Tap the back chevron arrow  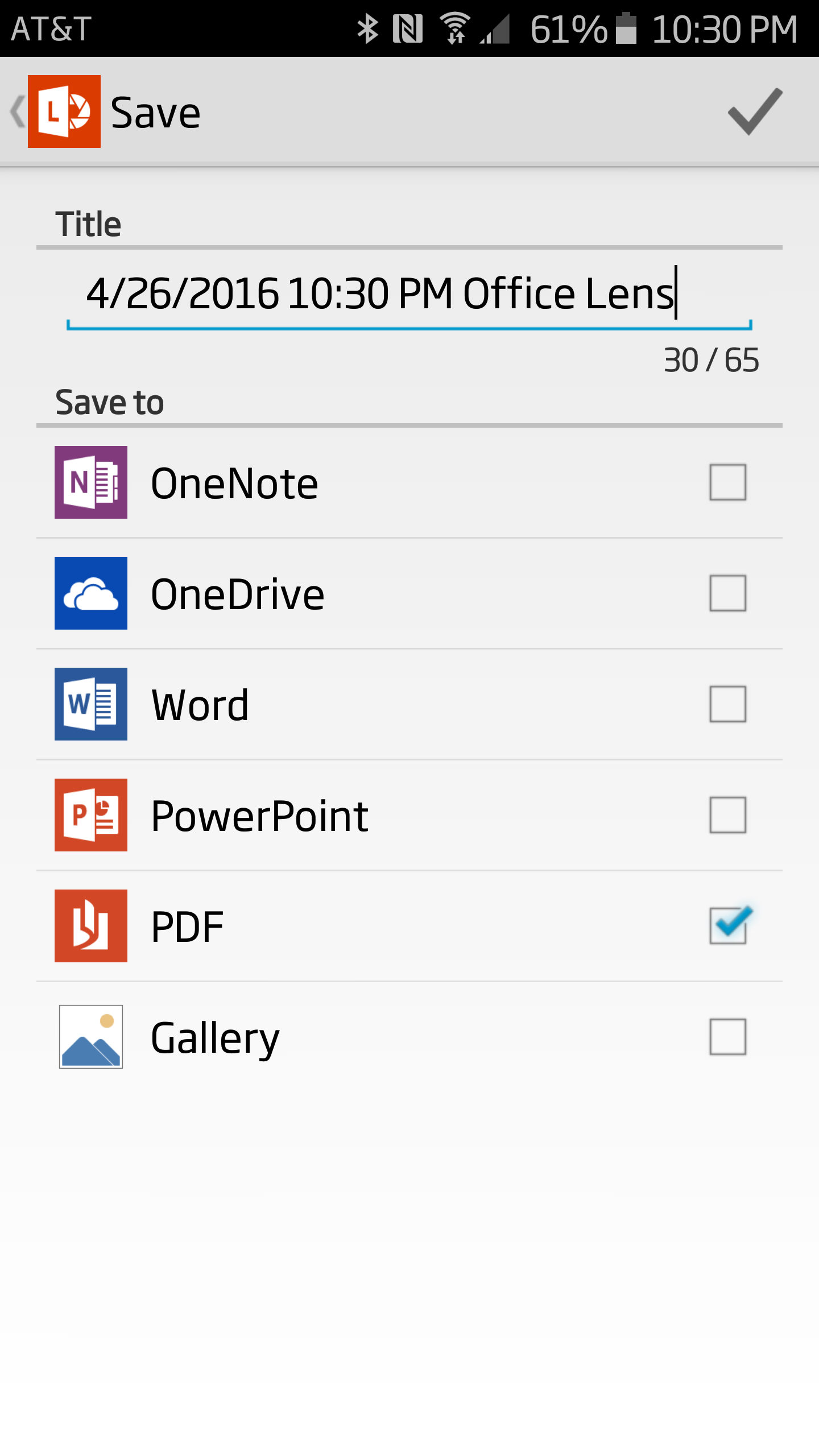[17, 110]
